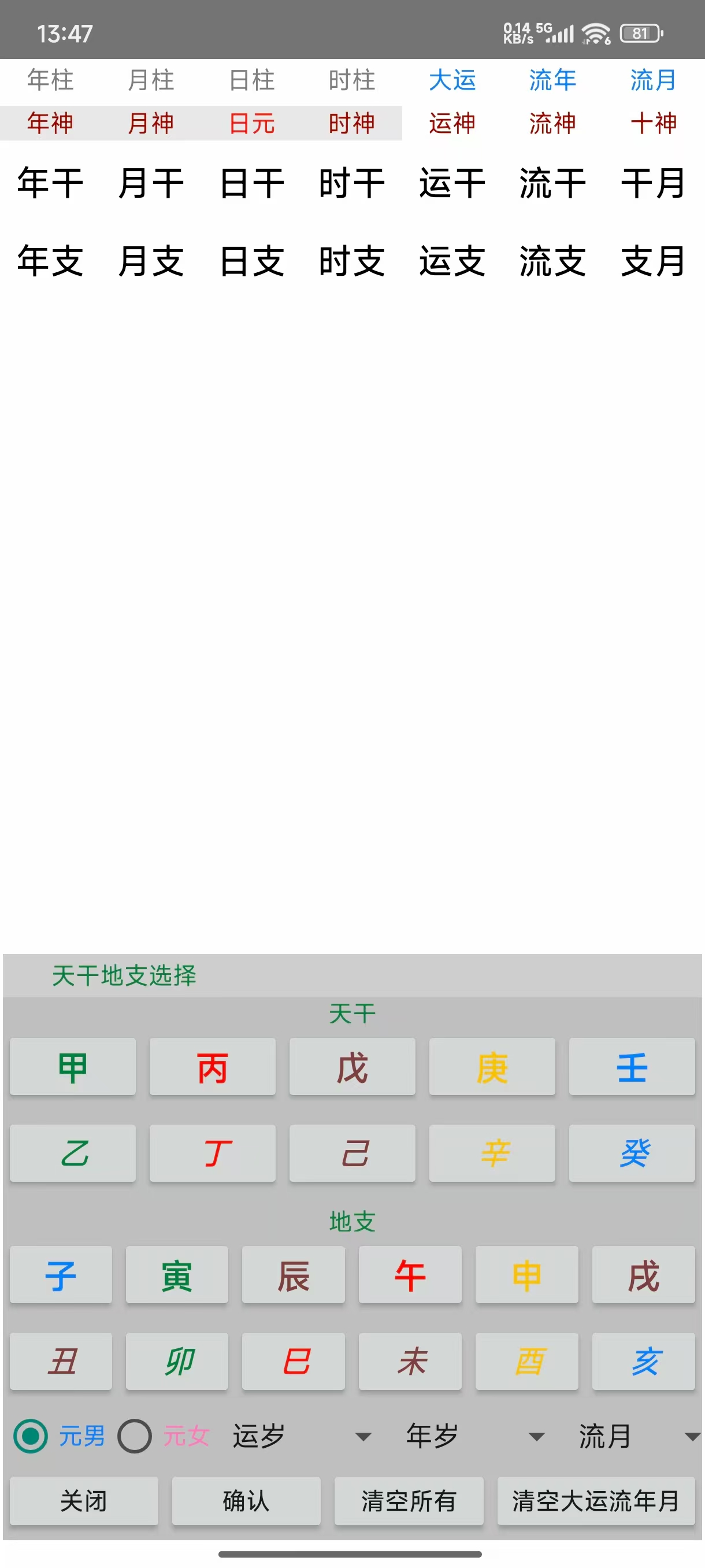
Task: Clear everything with 清空所有
Action: pyautogui.click(x=409, y=1501)
